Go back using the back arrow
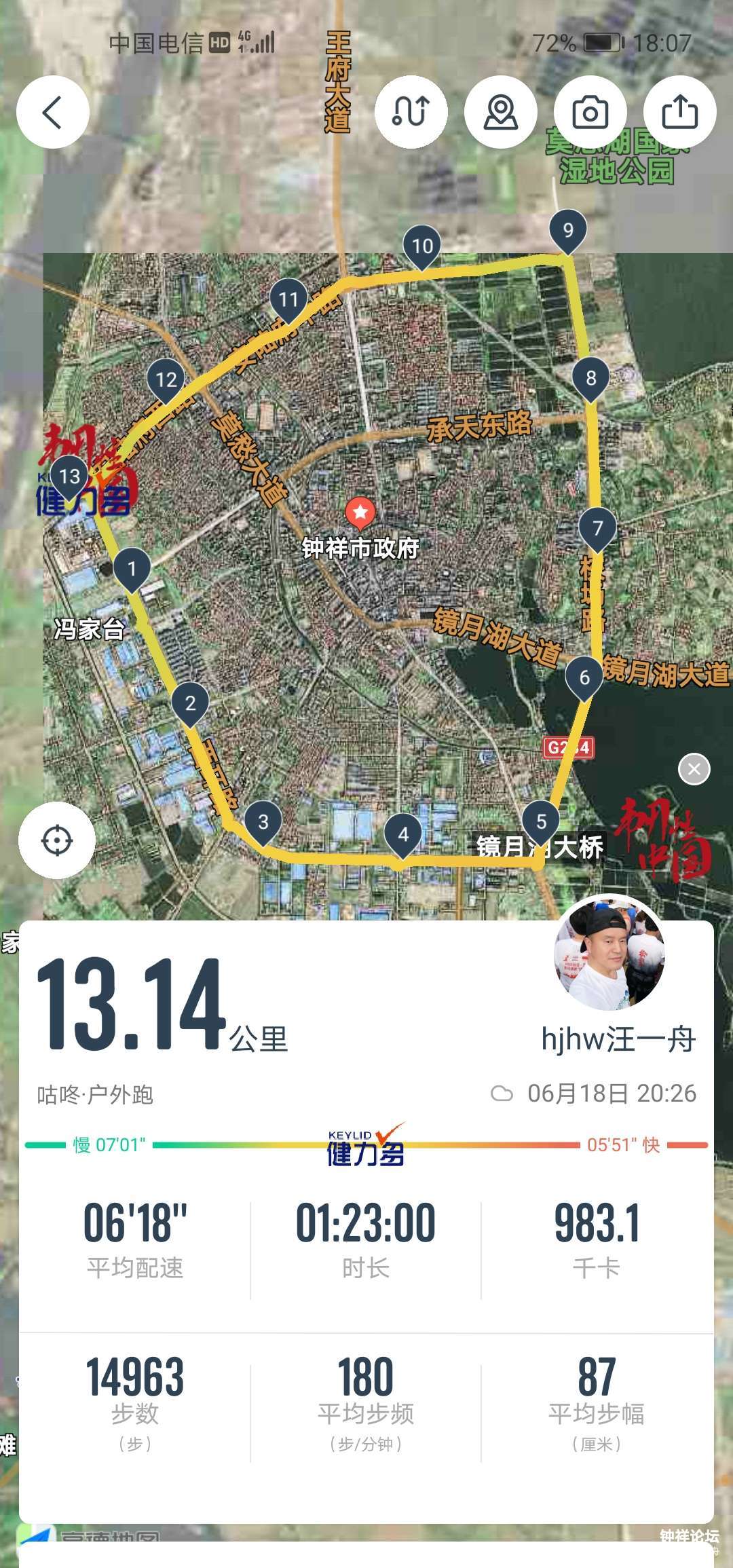Viewport: 733px width, 1568px height. [x=53, y=112]
